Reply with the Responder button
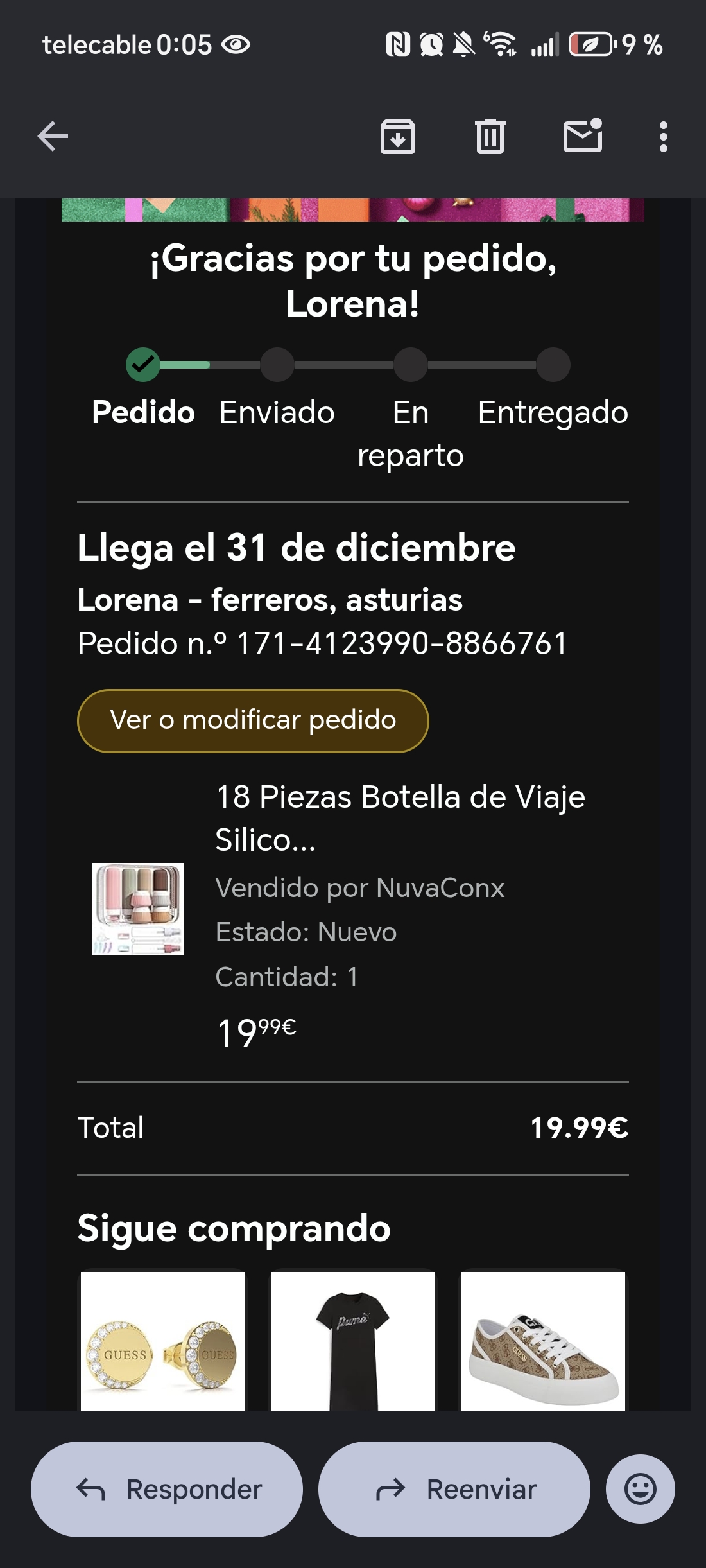The image size is (706, 1568). tap(167, 1489)
